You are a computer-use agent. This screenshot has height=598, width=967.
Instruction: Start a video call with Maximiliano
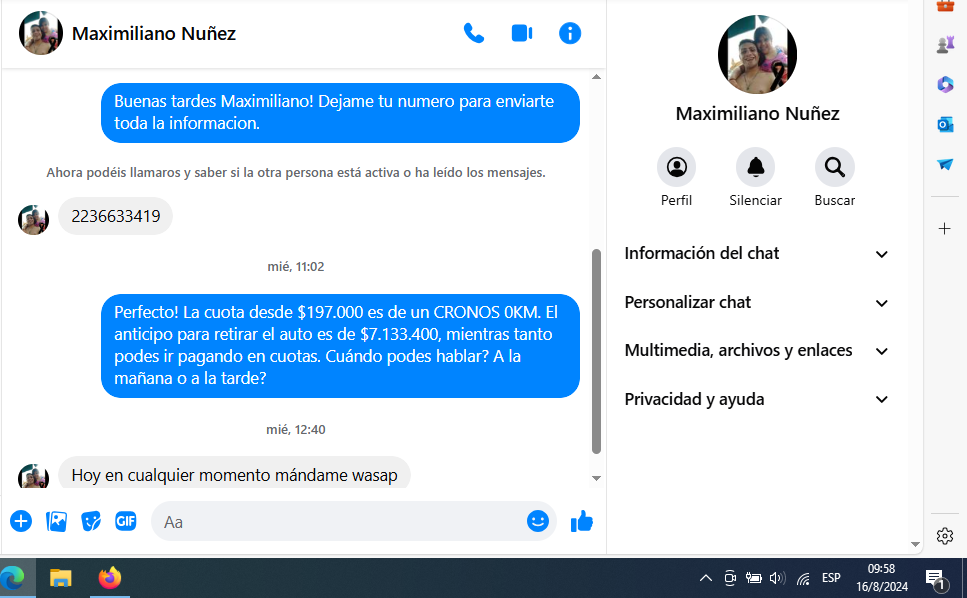coord(522,33)
